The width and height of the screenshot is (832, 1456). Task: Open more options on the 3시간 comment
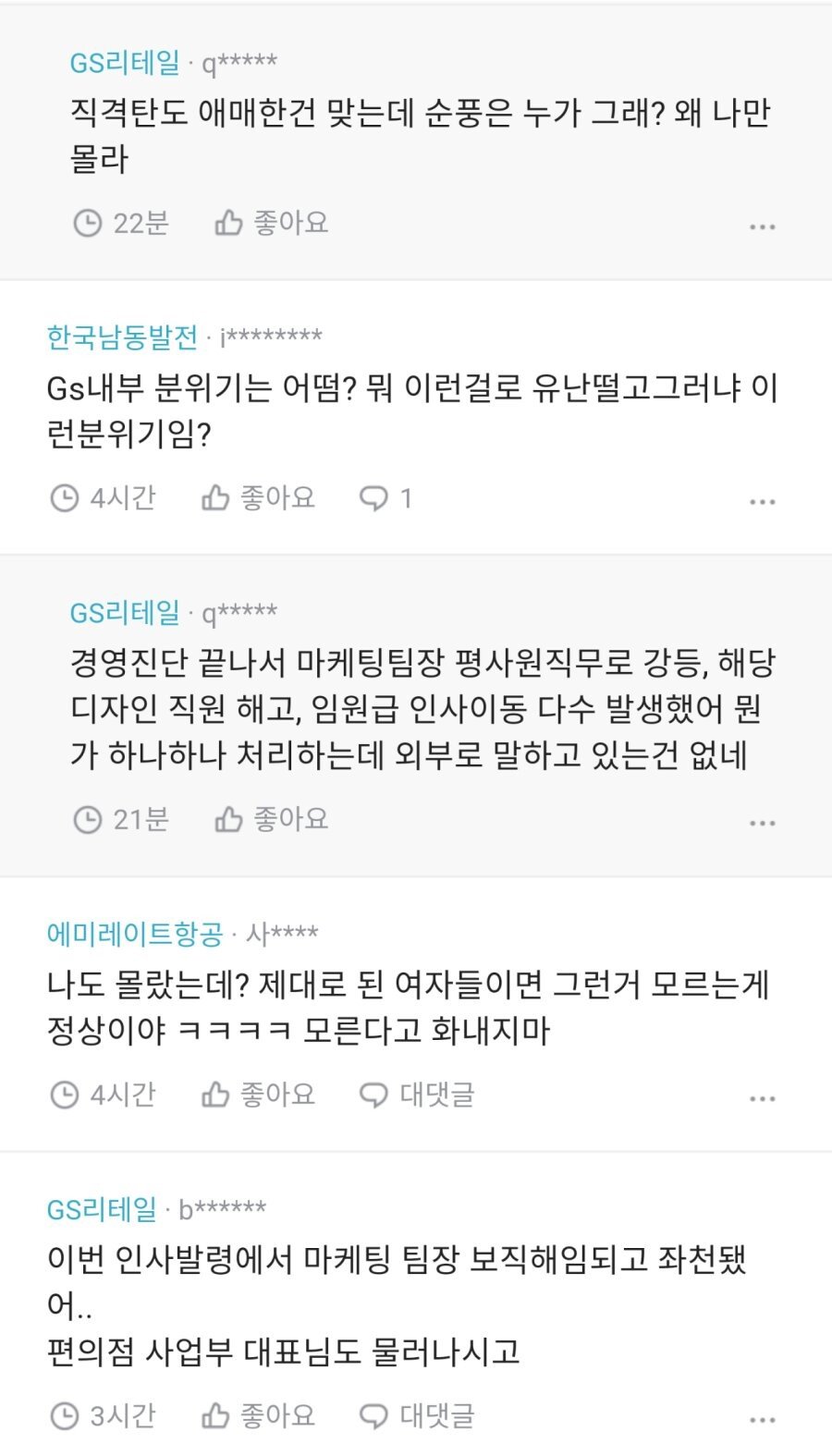click(x=762, y=1419)
